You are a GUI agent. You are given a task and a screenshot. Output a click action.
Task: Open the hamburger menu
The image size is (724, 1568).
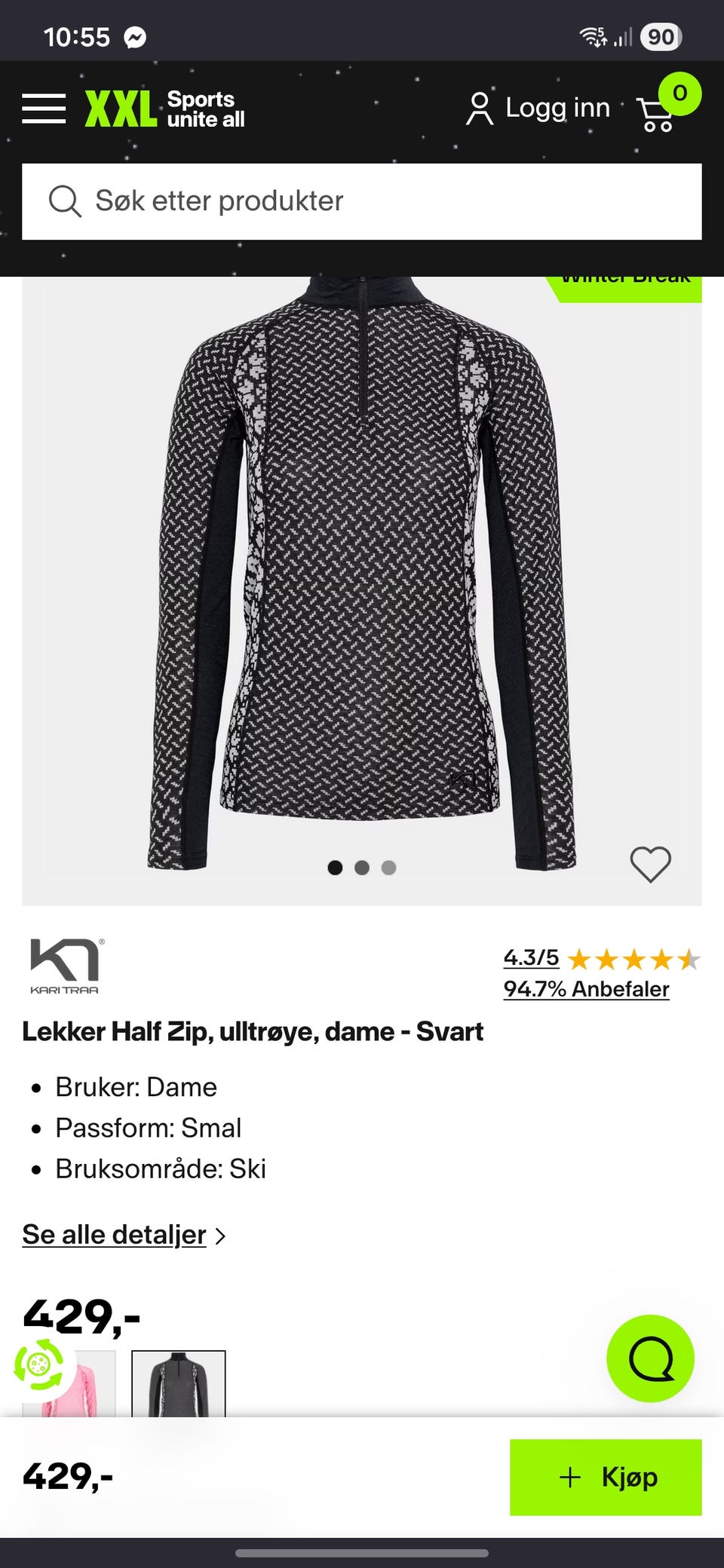tap(44, 109)
